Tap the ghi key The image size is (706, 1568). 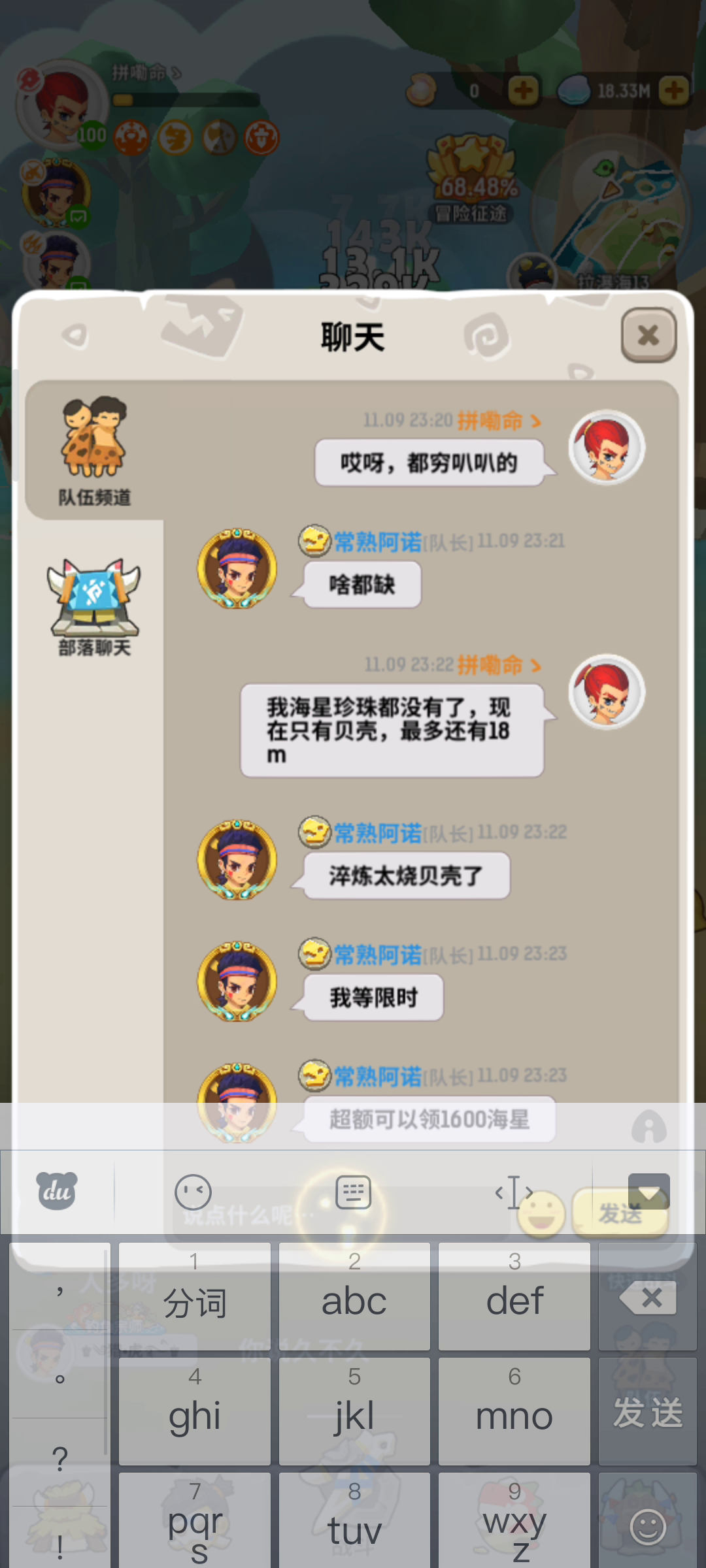click(194, 1411)
